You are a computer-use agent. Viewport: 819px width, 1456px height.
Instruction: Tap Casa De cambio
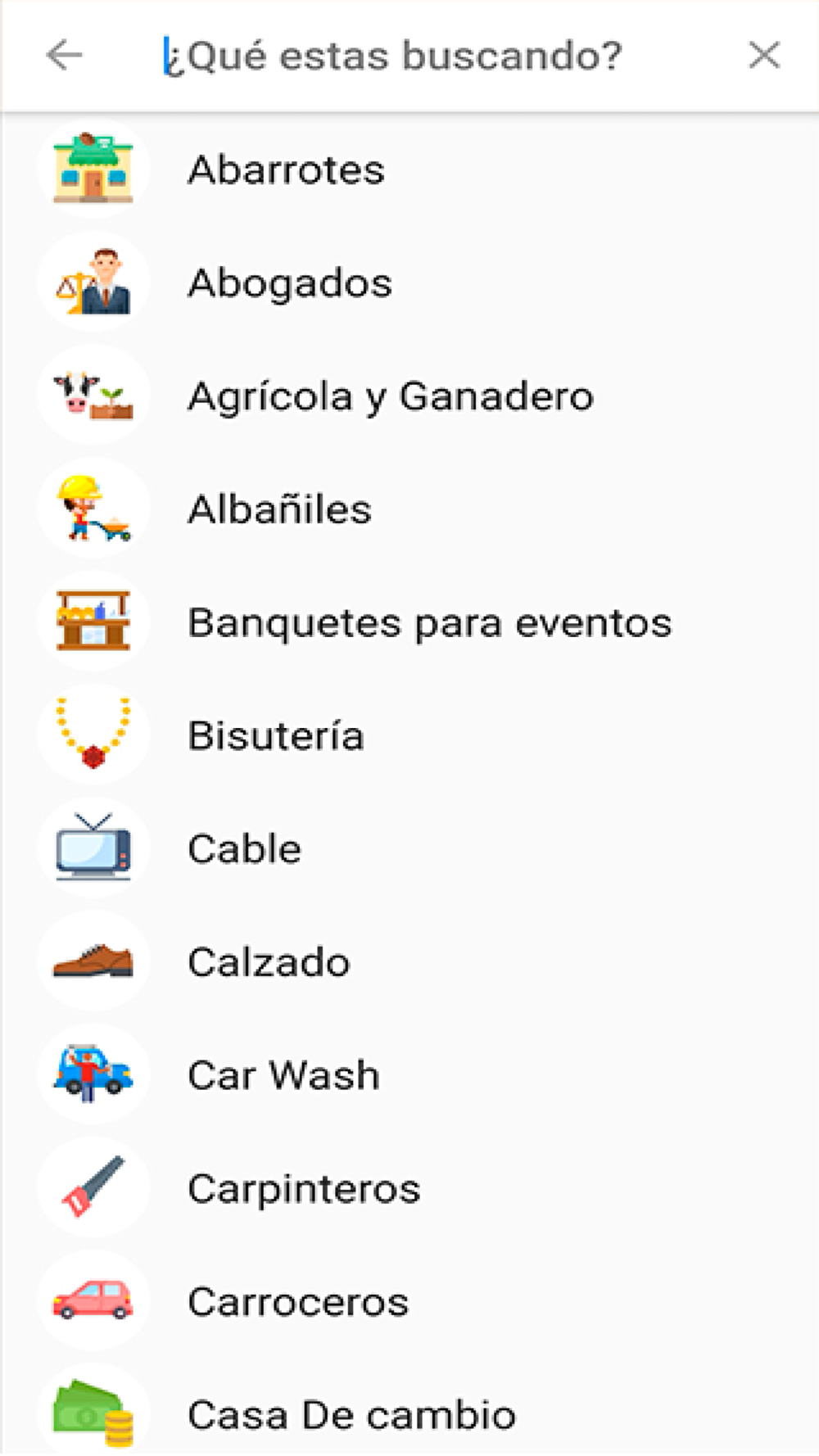point(351,1414)
